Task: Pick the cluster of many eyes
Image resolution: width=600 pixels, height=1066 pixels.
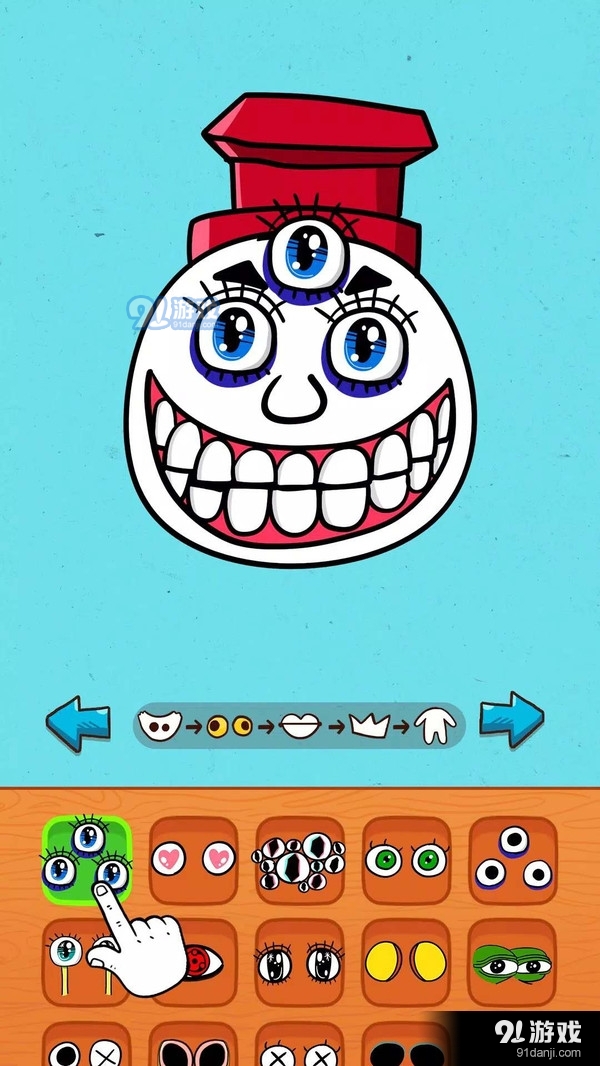Action: click(299, 860)
